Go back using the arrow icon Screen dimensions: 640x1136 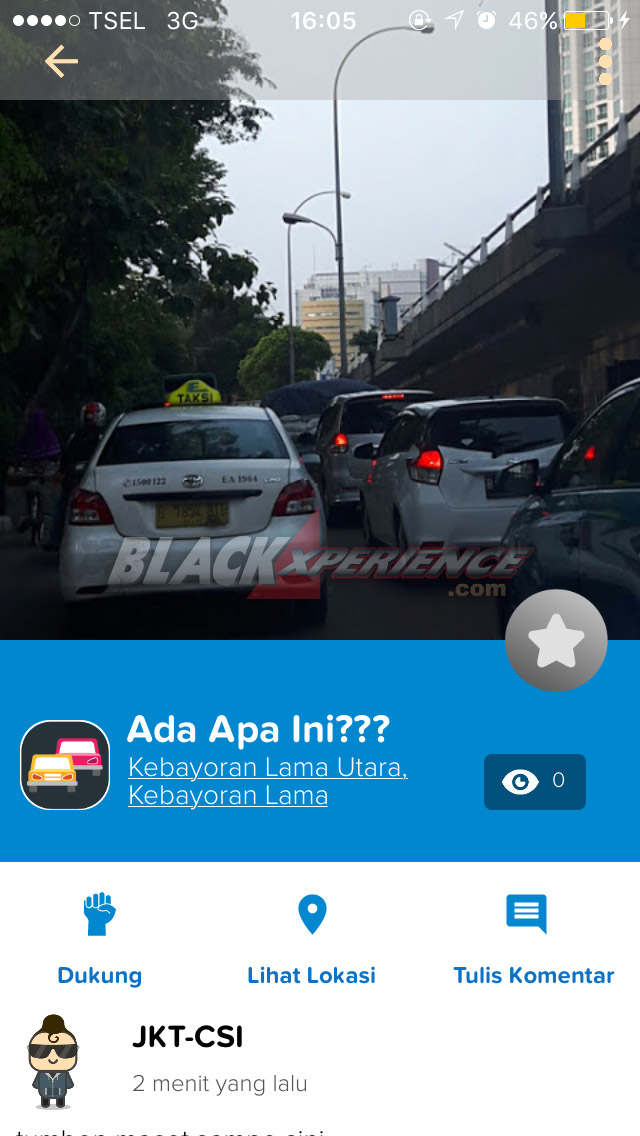pyautogui.click(x=61, y=62)
